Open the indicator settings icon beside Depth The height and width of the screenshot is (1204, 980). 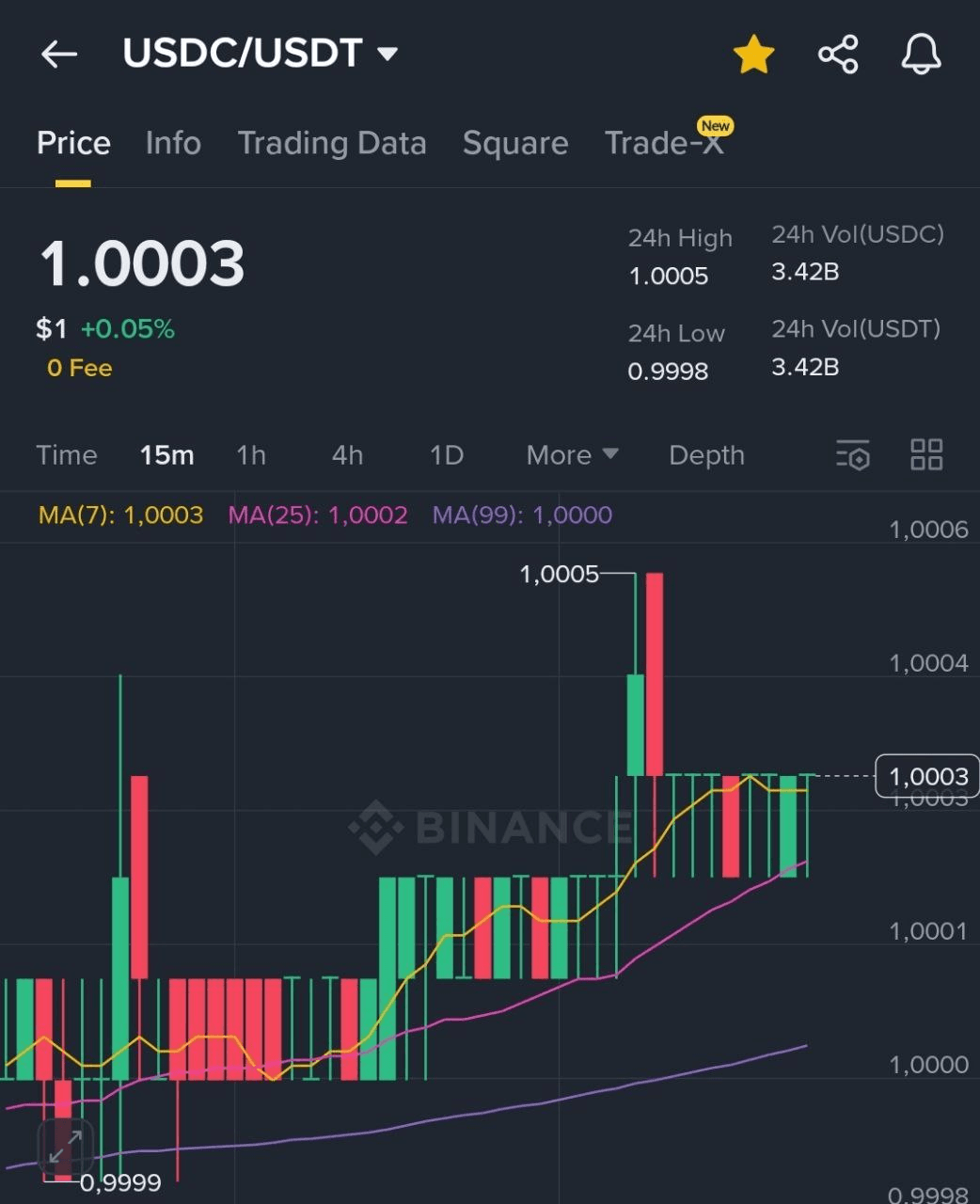tap(852, 455)
